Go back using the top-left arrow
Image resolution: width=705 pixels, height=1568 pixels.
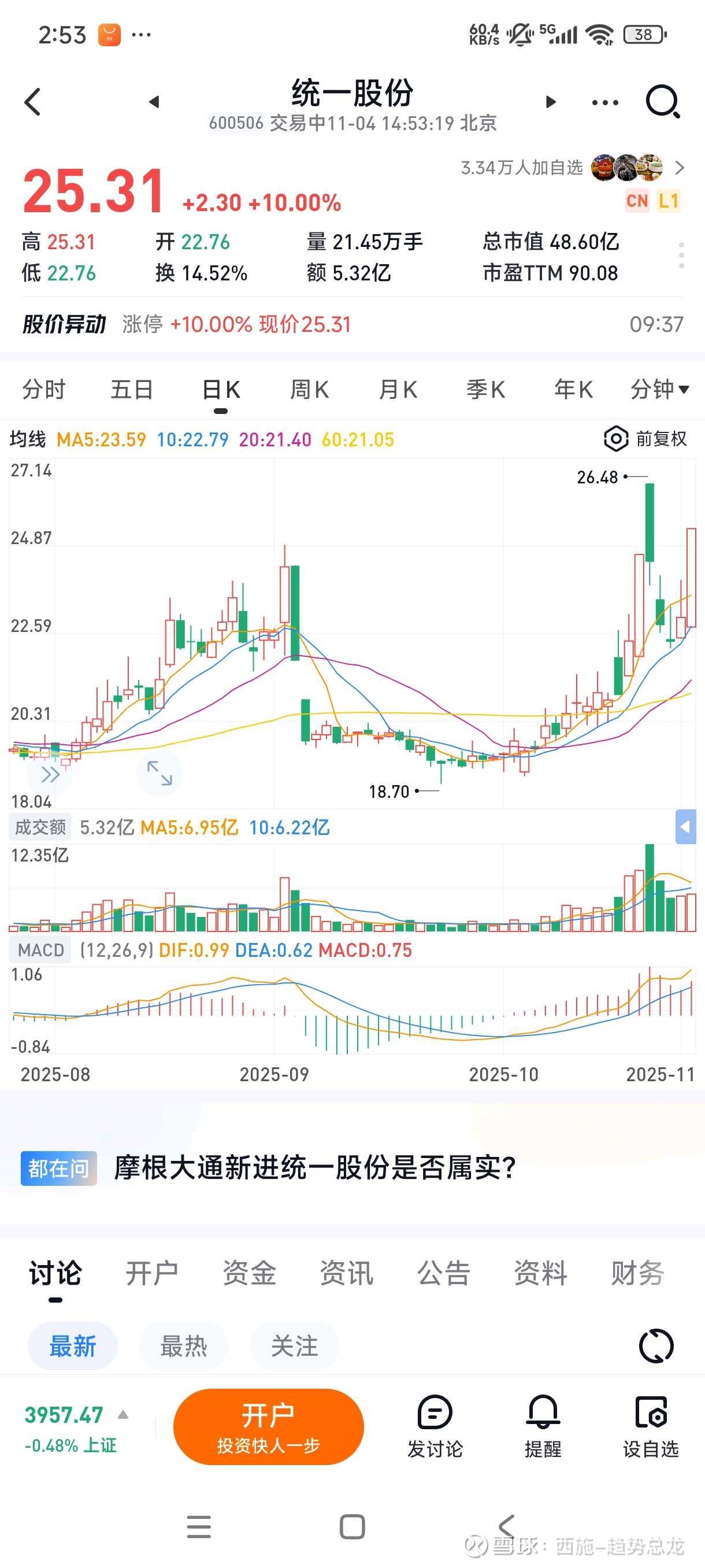pos(33,102)
